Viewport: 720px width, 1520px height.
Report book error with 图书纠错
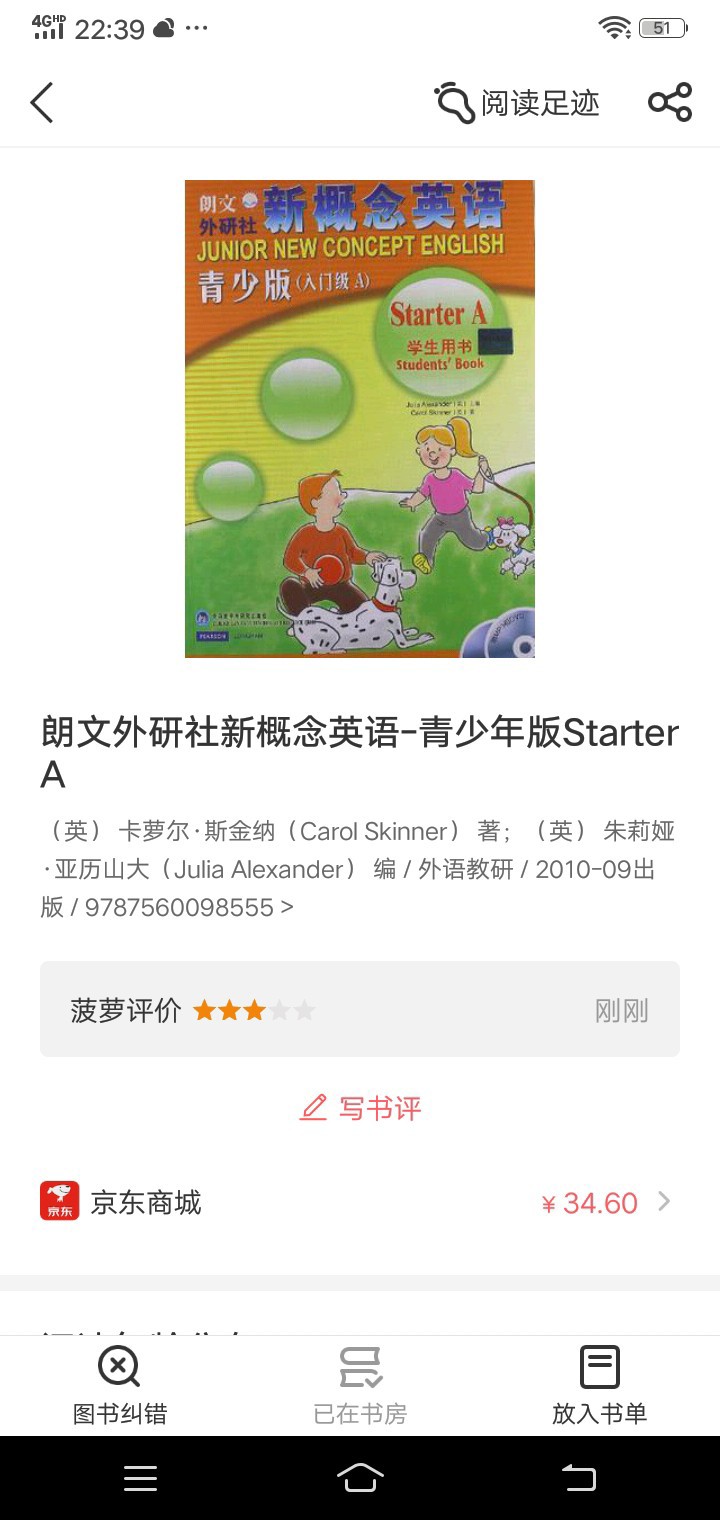[x=120, y=1386]
